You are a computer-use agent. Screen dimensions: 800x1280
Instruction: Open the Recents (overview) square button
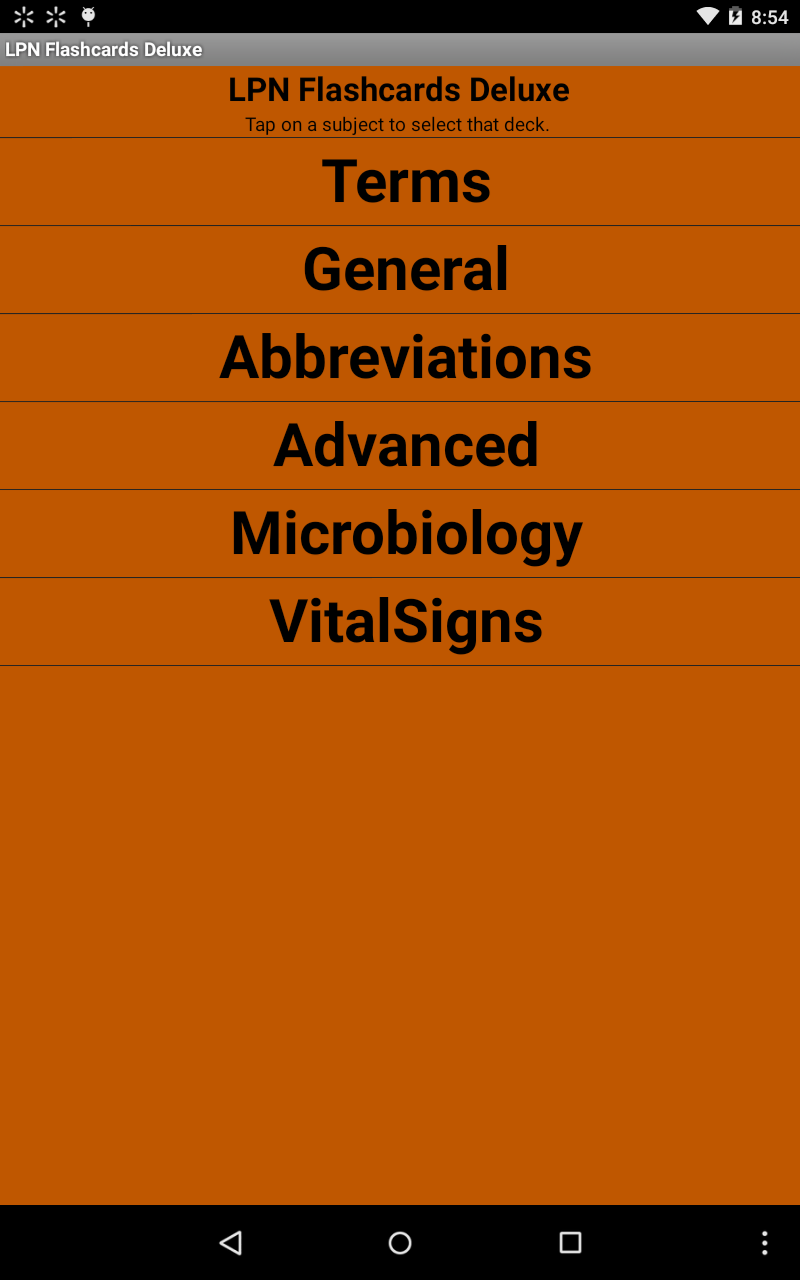pos(569,1242)
